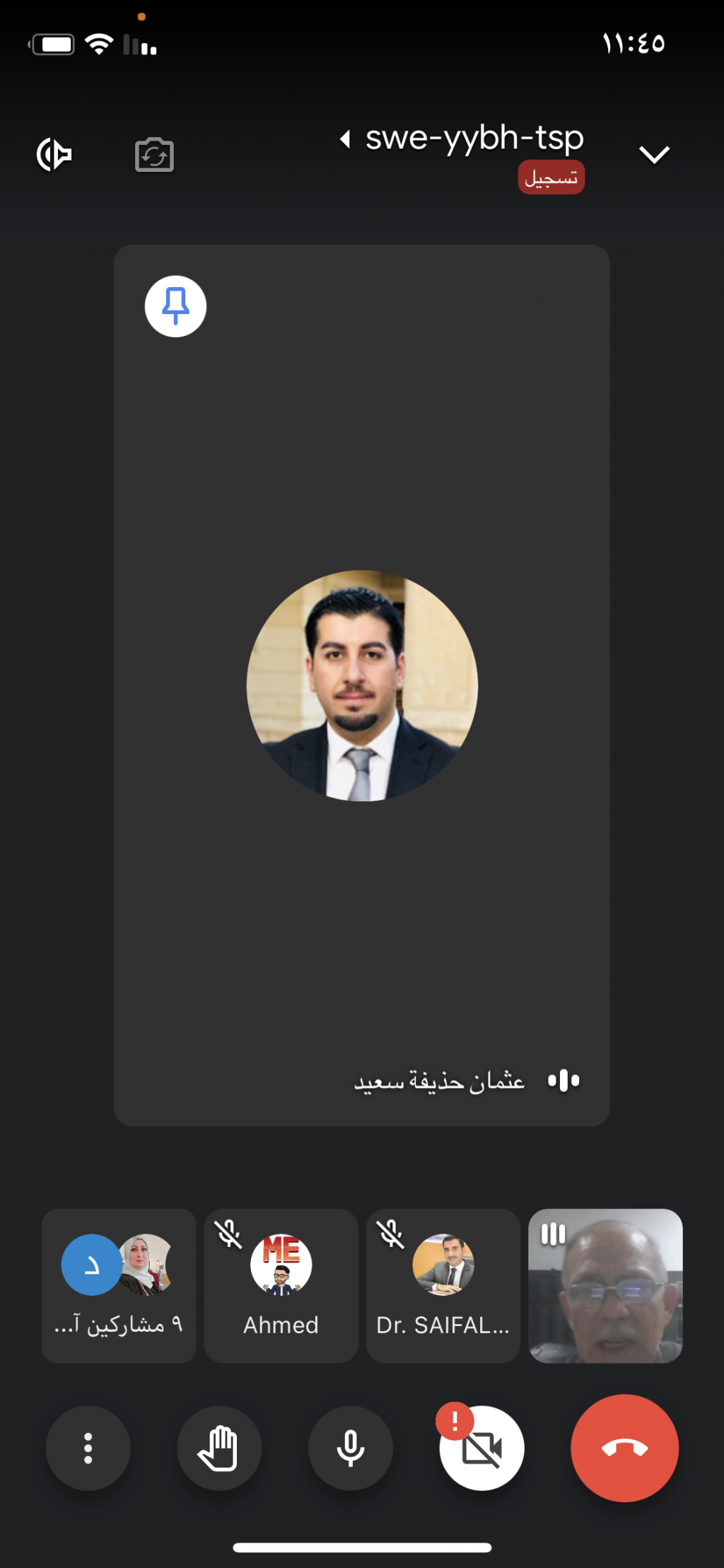
Task: Open the 9 other participants tile
Action: [x=119, y=1285]
